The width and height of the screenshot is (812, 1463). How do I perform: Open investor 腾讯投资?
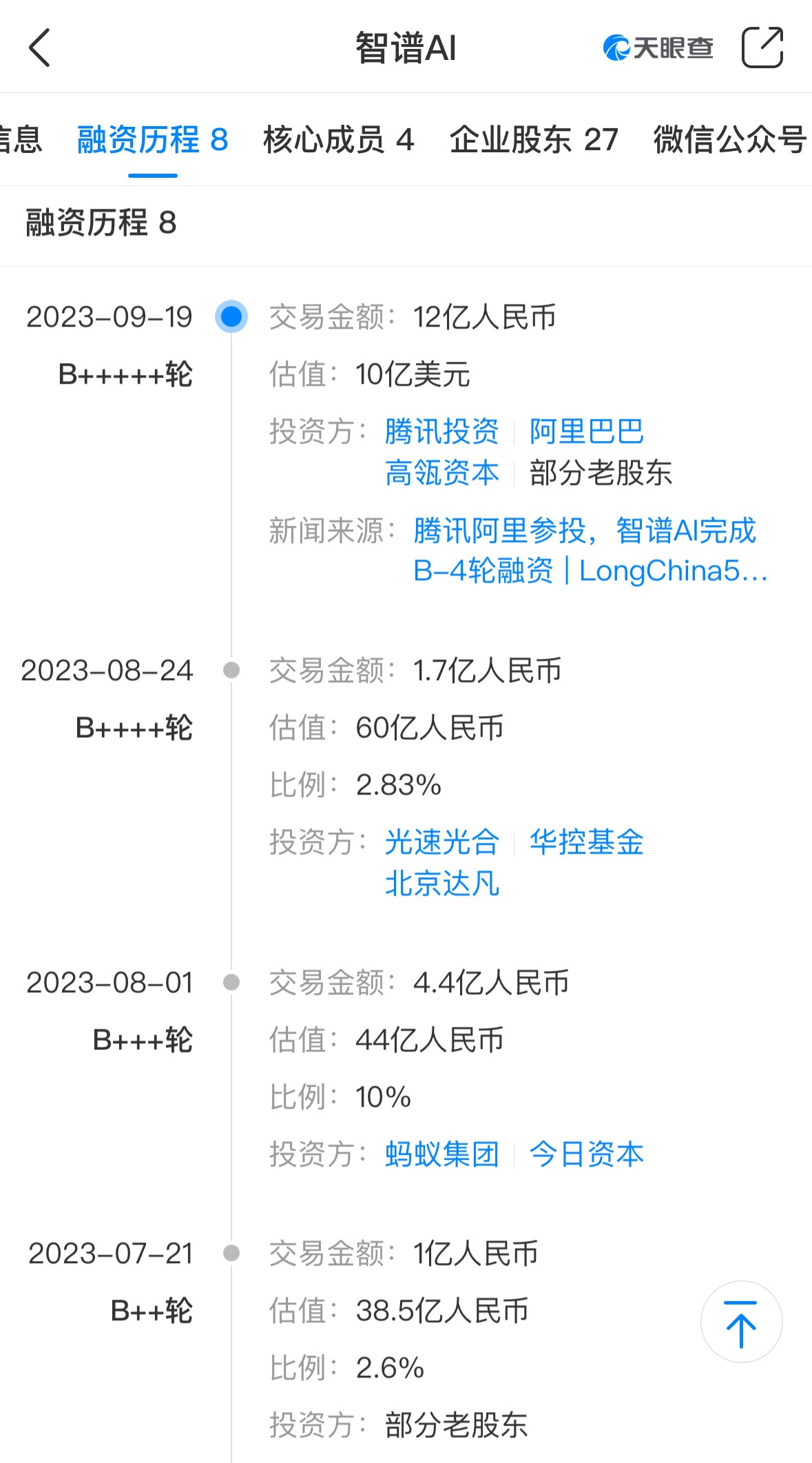(442, 431)
